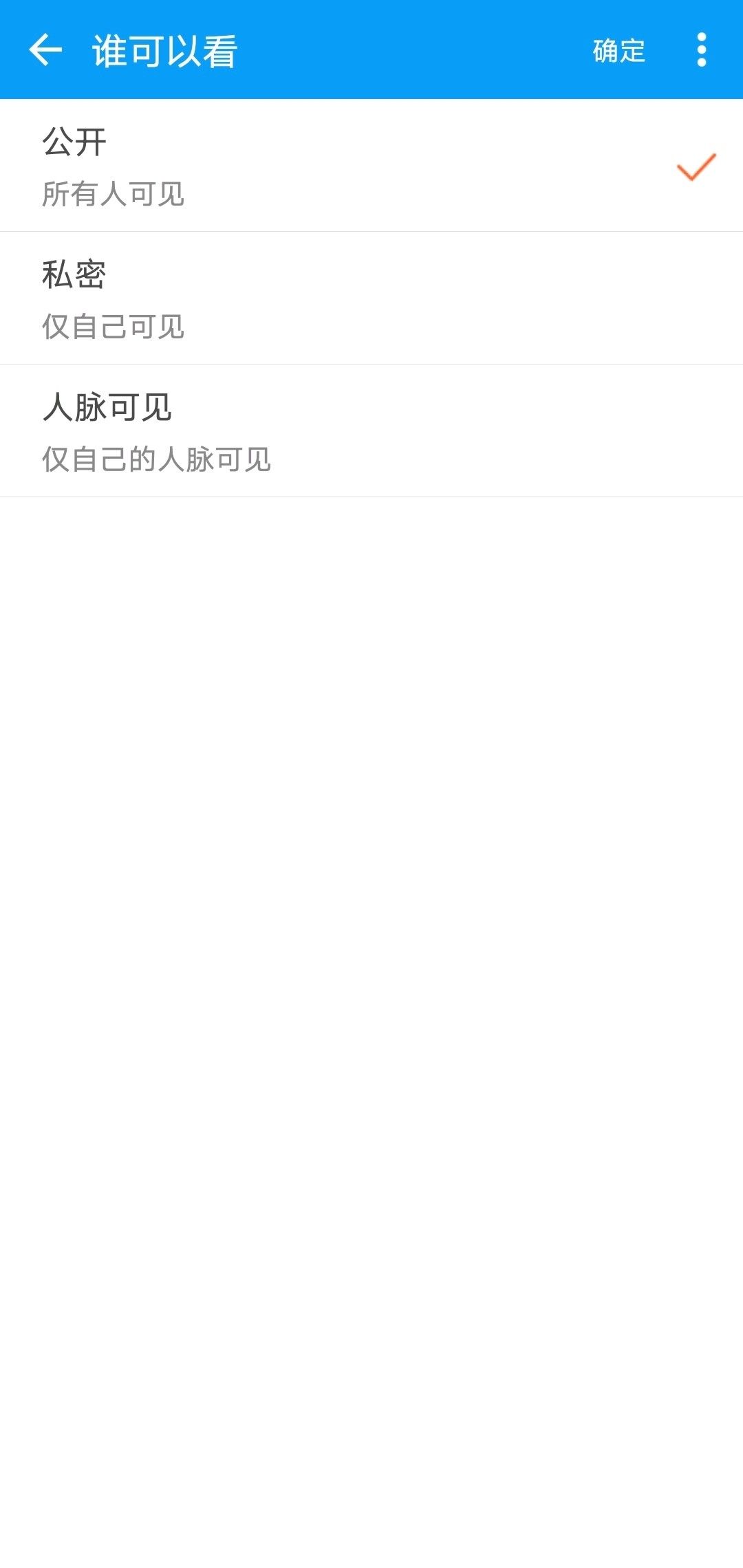Select the 人脉可见 option
743x1568 pixels.
tap(371, 431)
